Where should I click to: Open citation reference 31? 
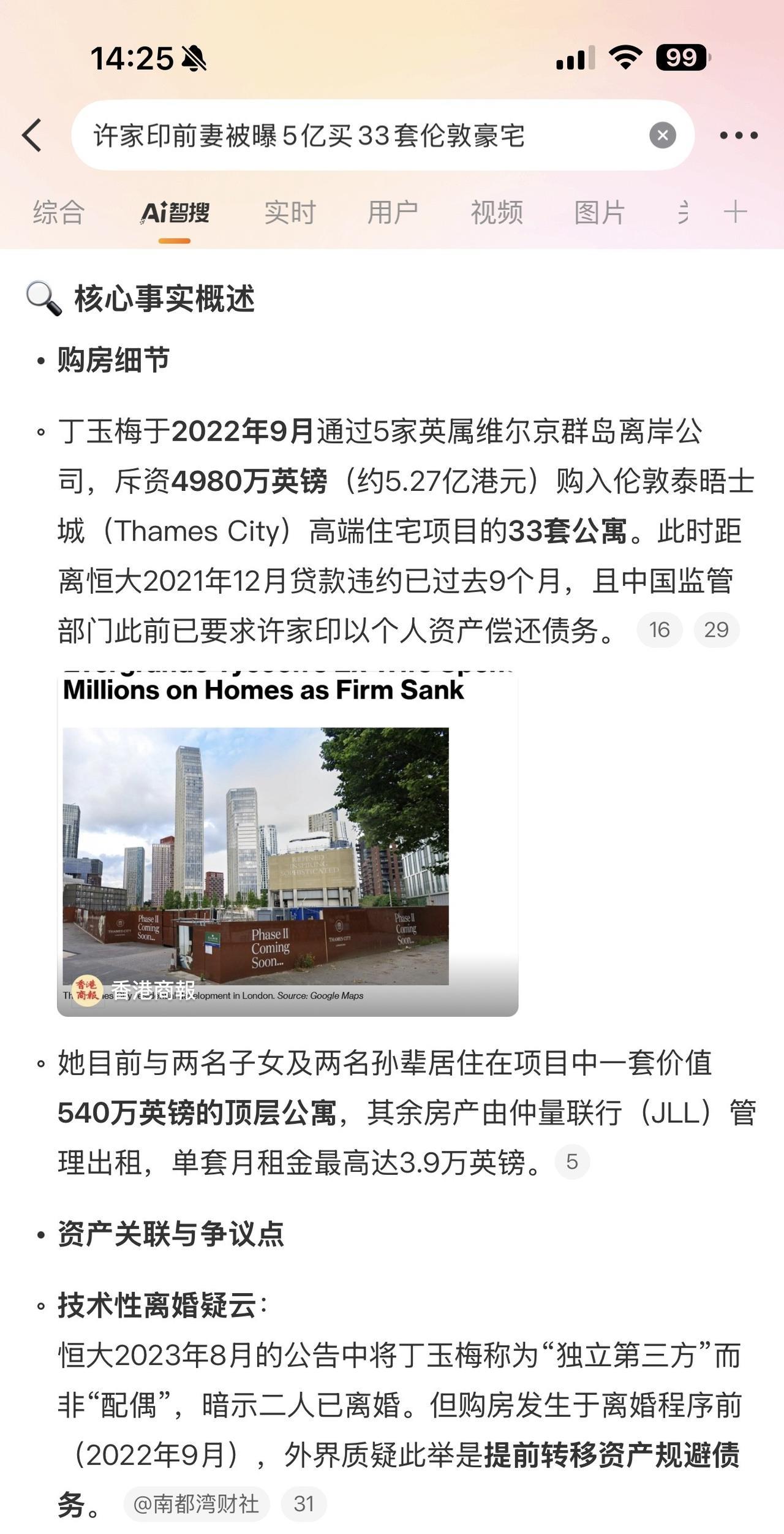pyautogui.click(x=304, y=1504)
